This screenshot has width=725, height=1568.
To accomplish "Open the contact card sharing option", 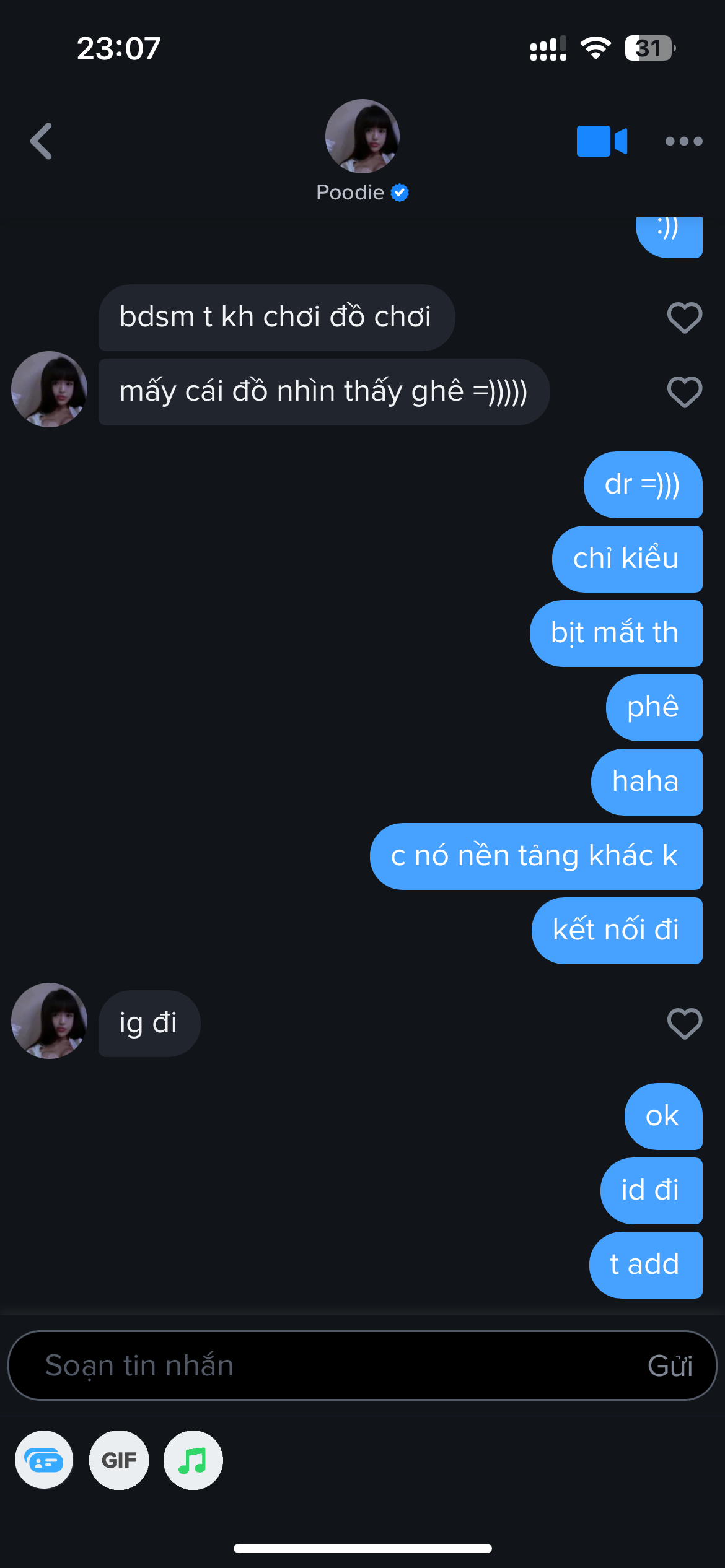I will tap(44, 1460).
